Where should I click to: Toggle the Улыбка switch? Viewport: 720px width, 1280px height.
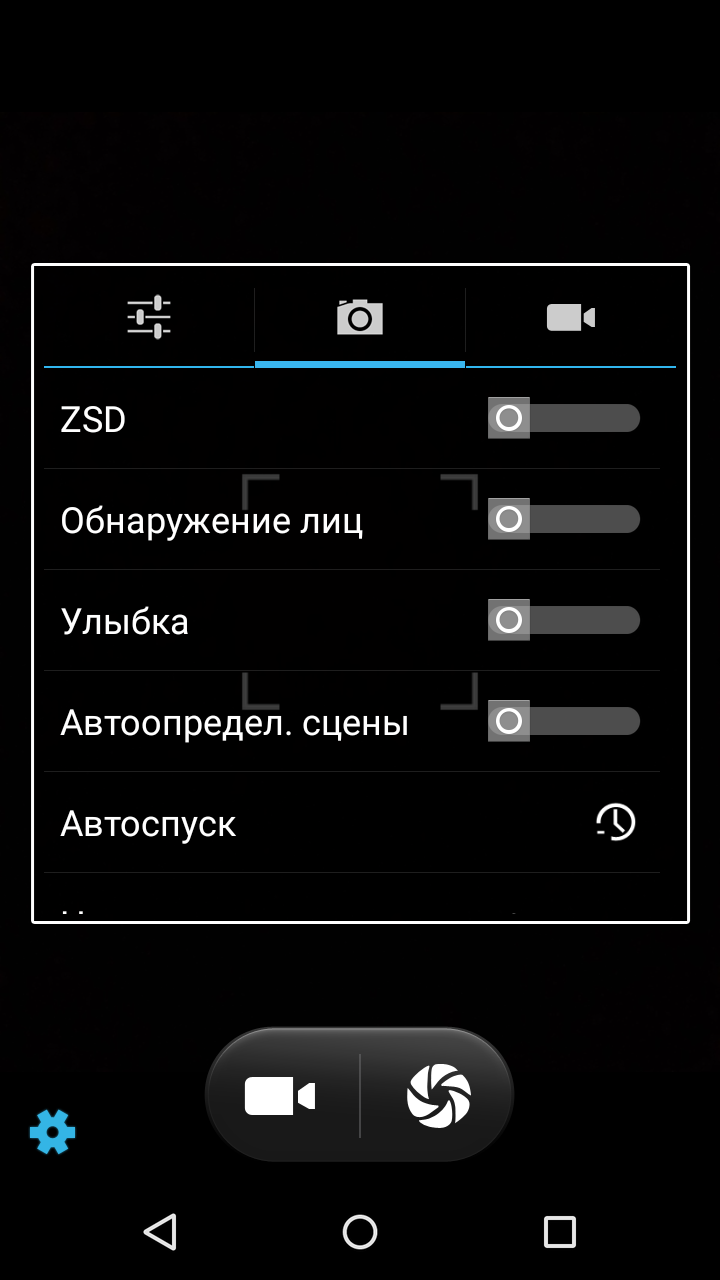coord(564,620)
